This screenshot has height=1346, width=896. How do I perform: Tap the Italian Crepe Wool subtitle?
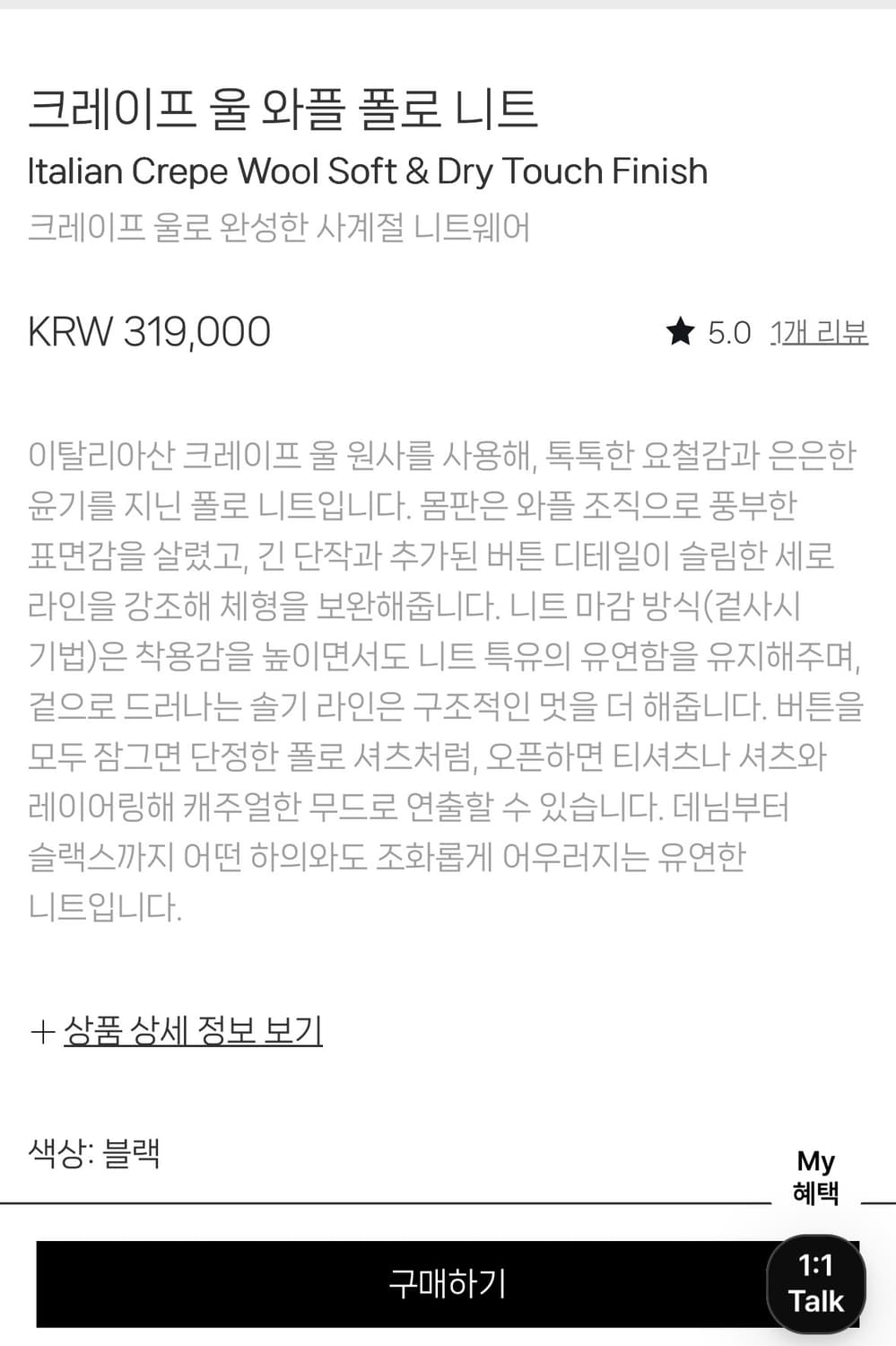point(367,170)
